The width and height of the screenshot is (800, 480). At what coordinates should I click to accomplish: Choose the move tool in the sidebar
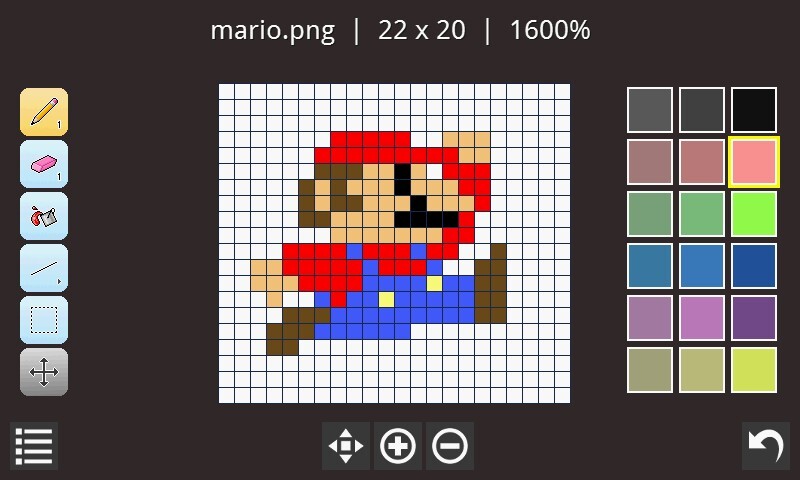pyautogui.click(x=44, y=372)
